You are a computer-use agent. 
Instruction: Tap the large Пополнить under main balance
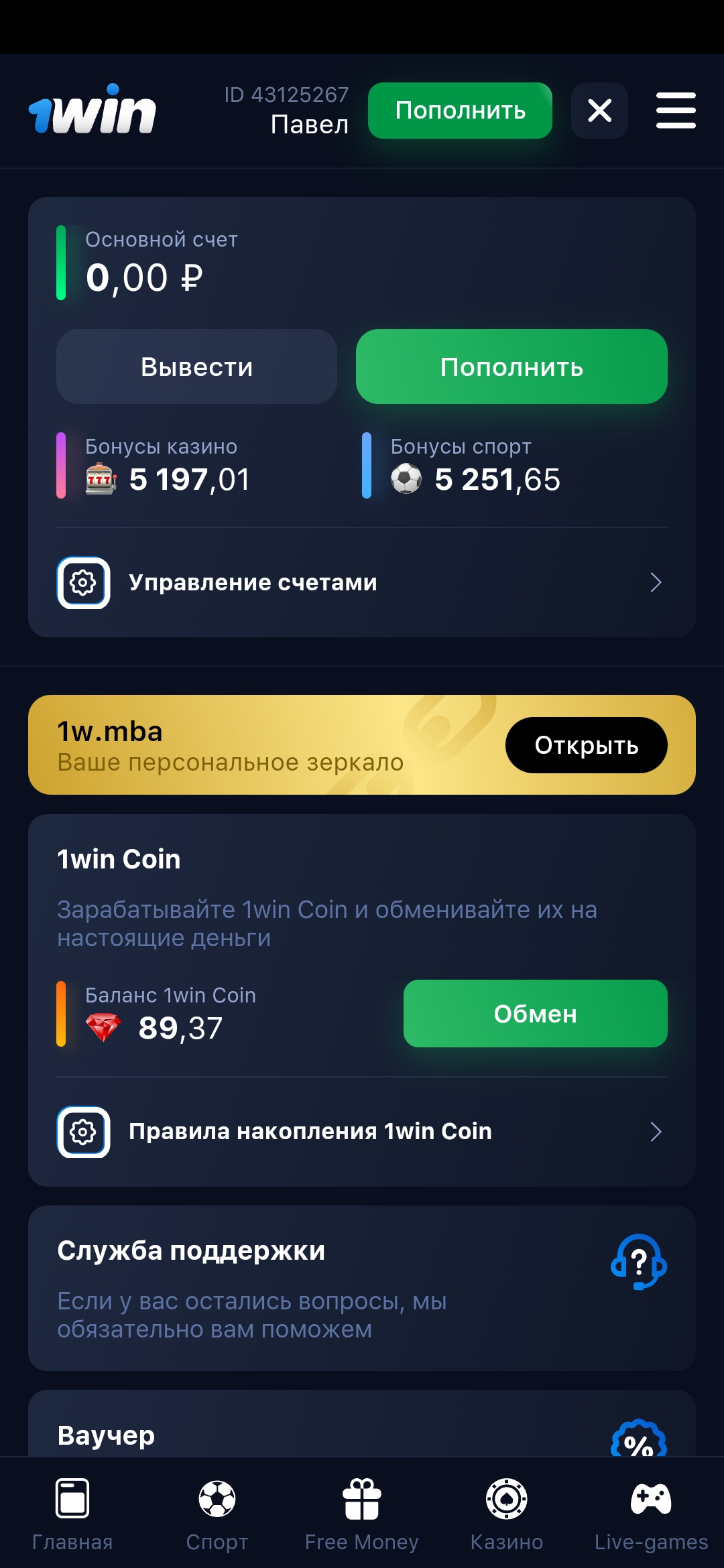click(x=511, y=367)
